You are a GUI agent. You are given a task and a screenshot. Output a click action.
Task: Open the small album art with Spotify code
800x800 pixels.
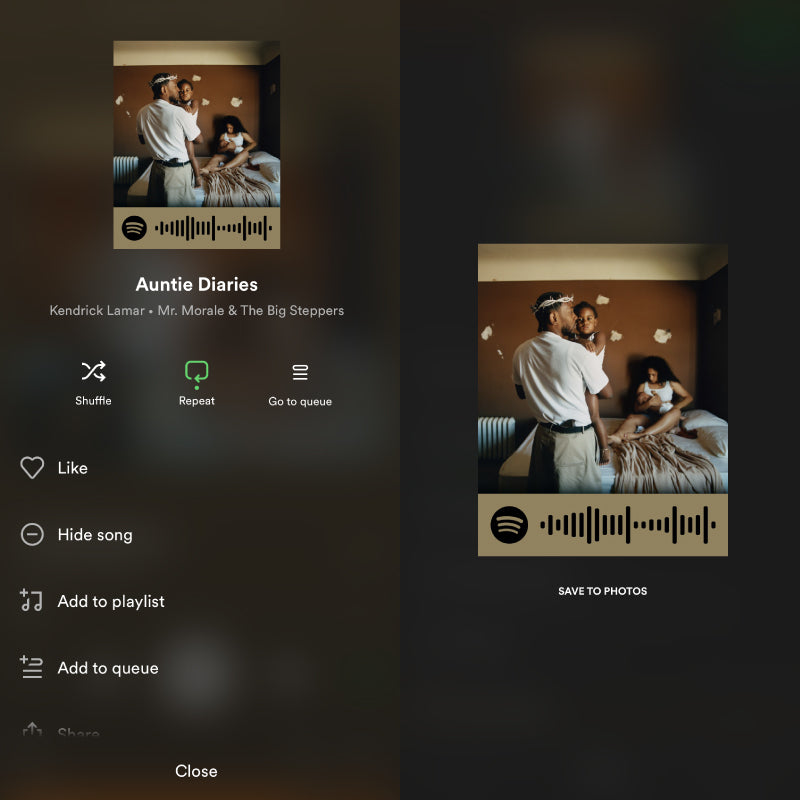click(x=196, y=144)
